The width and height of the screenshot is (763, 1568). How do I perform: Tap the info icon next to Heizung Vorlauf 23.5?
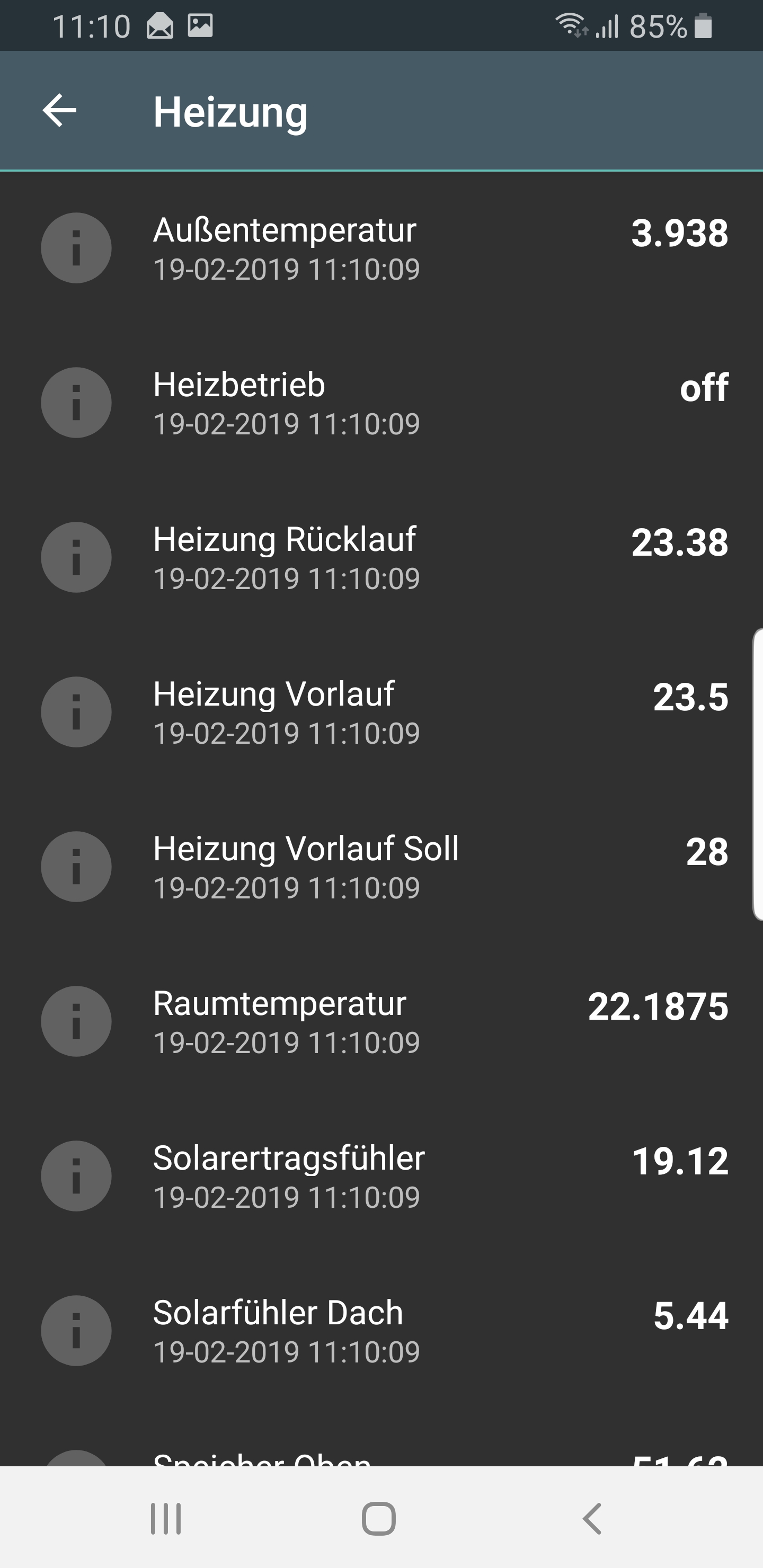click(76, 712)
